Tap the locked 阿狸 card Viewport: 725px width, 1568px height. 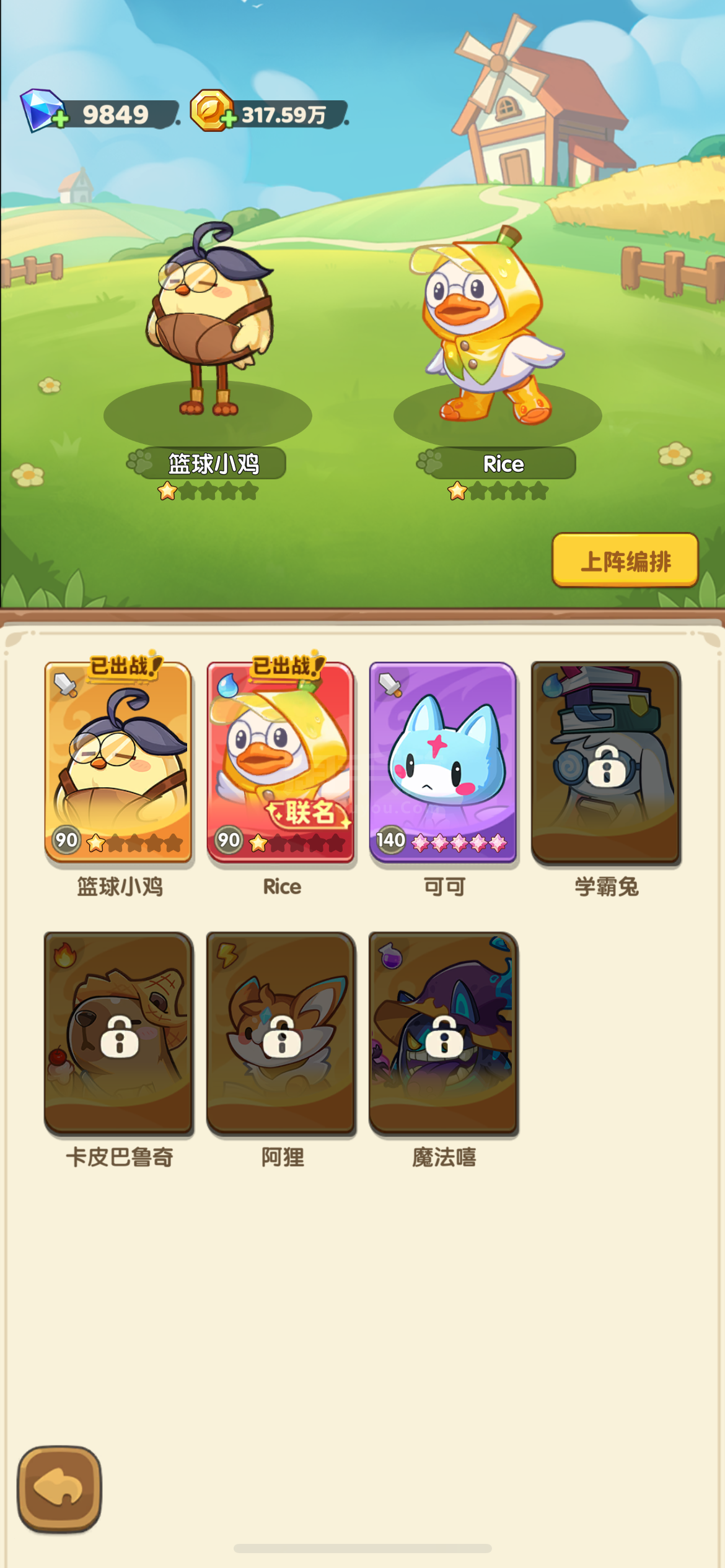(281, 1032)
